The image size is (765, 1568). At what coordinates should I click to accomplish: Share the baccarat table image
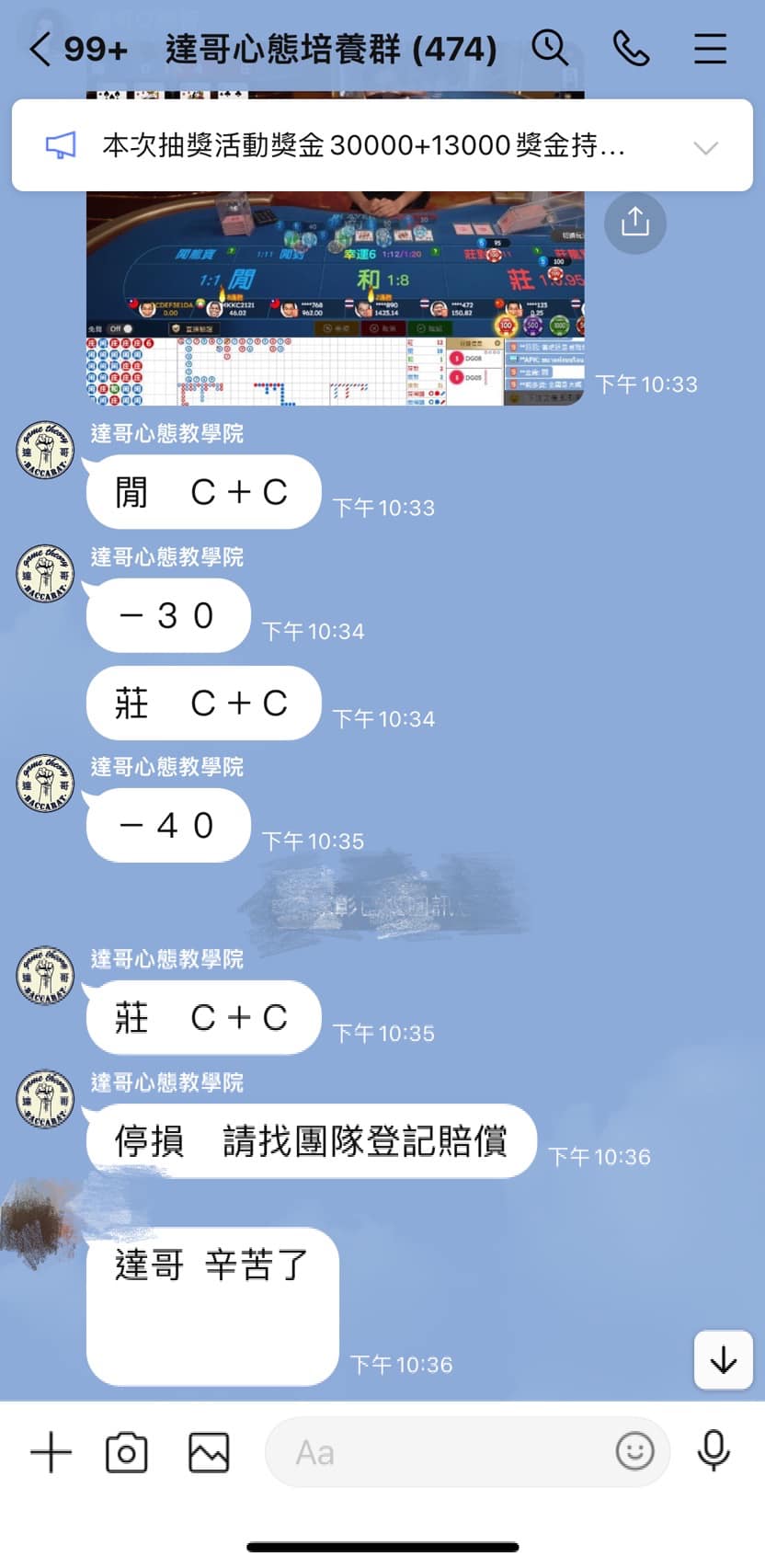(x=634, y=223)
